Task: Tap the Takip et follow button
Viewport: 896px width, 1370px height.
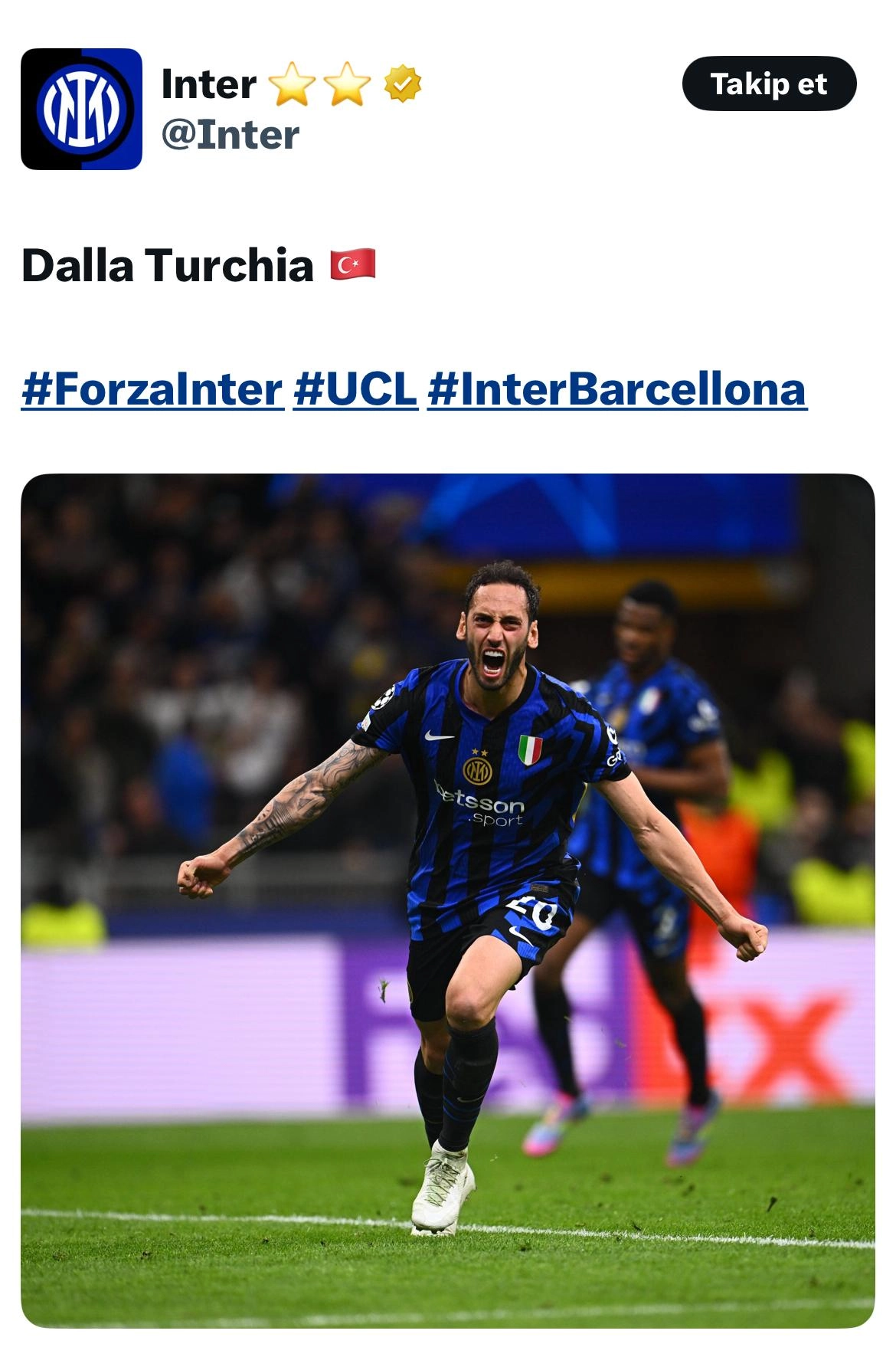Action: point(768,84)
